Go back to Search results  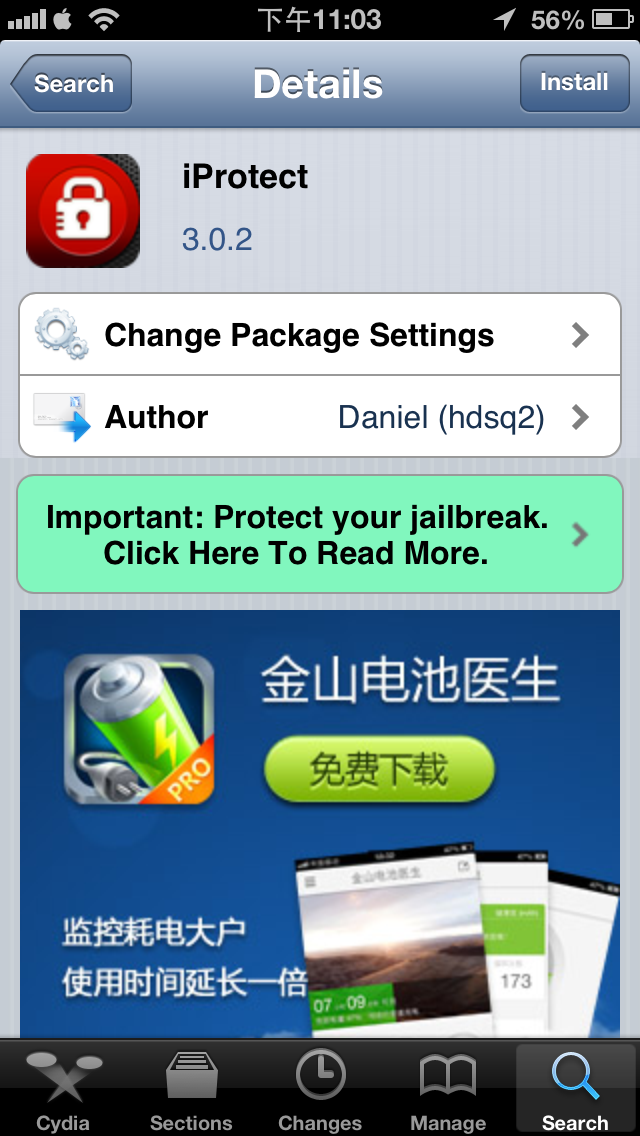pos(72,84)
